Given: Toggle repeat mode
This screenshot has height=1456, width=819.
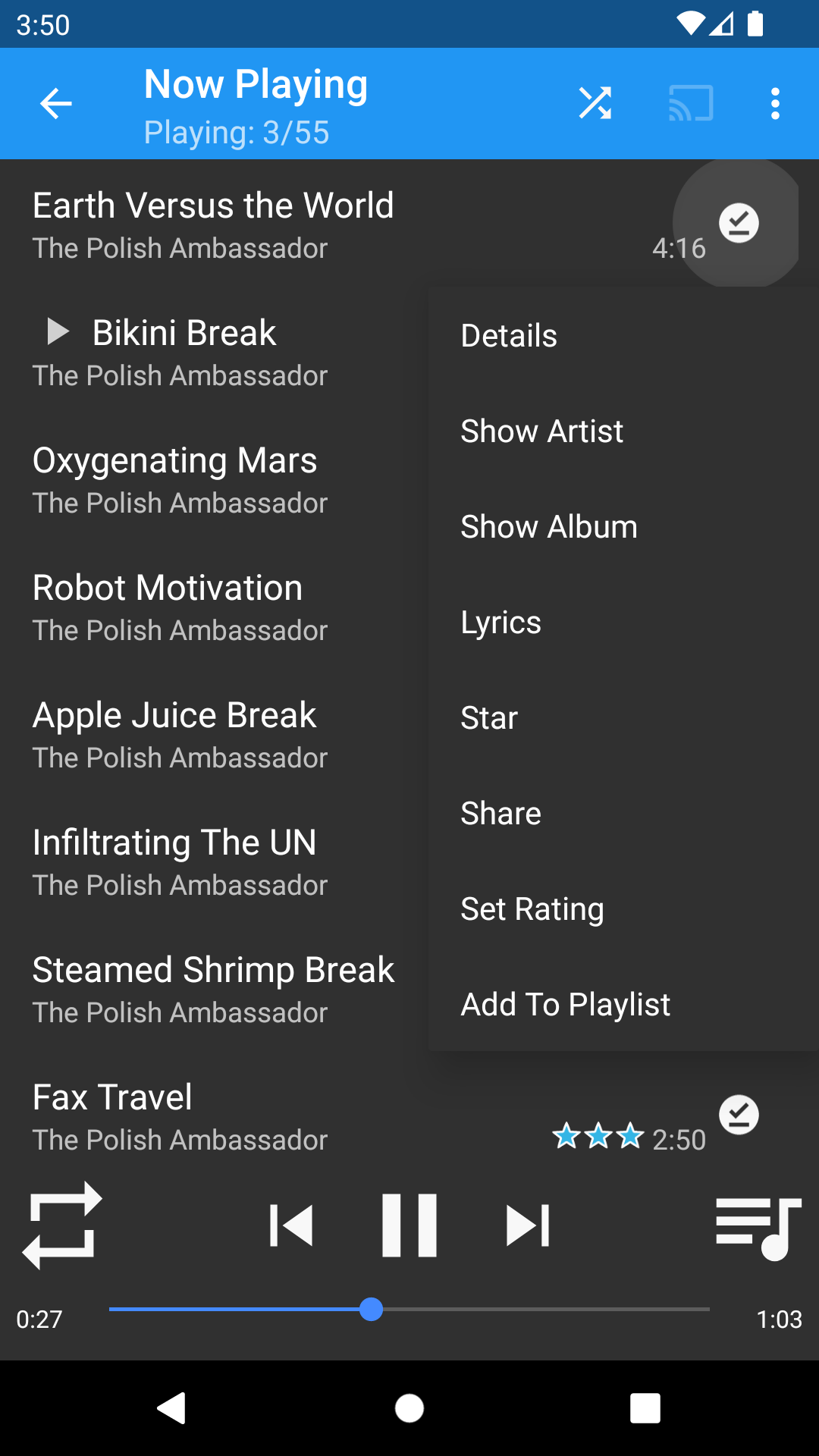Looking at the screenshot, I should pyautogui.click(x=62, y=1225).
